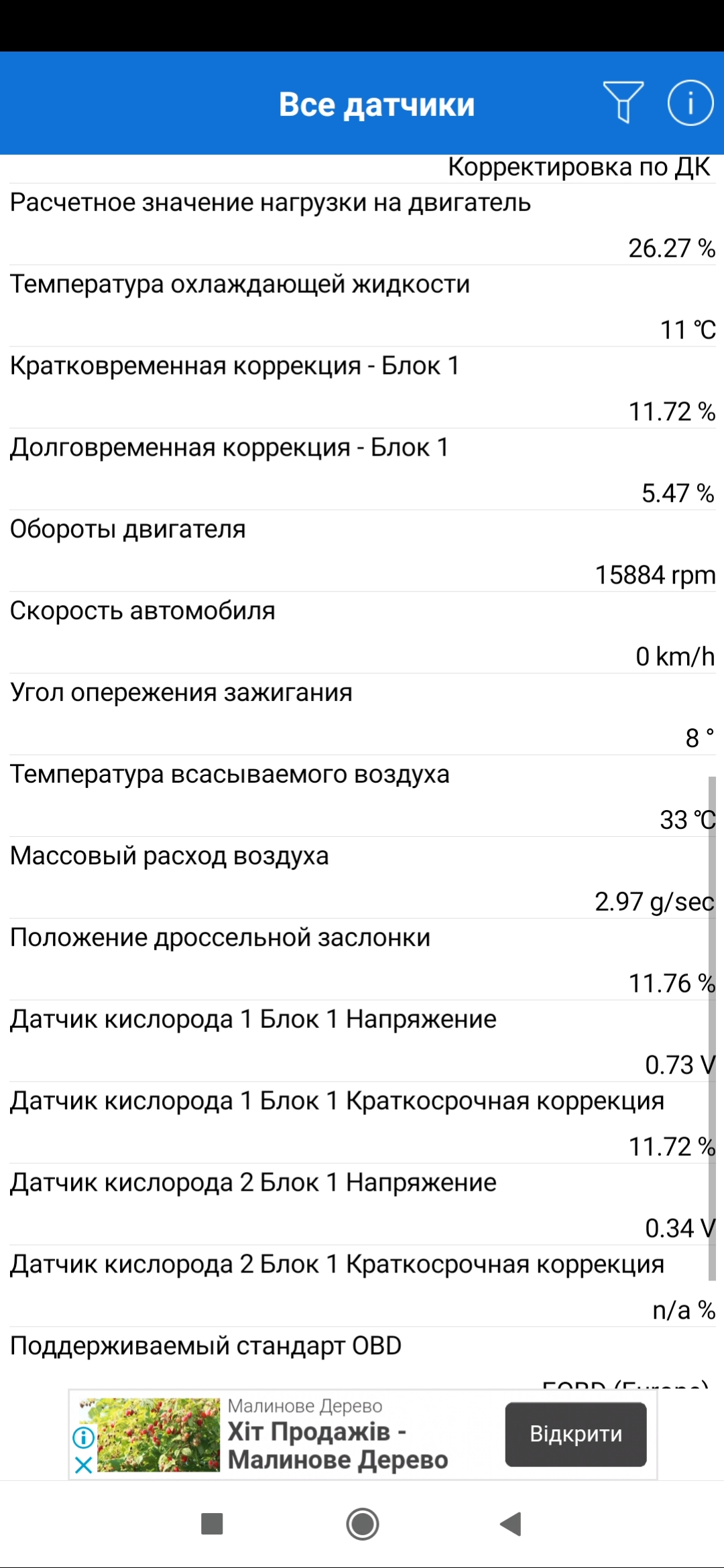Go back using the system back button
This screenshot has width=724, height=1568.
click(511, 1524)
